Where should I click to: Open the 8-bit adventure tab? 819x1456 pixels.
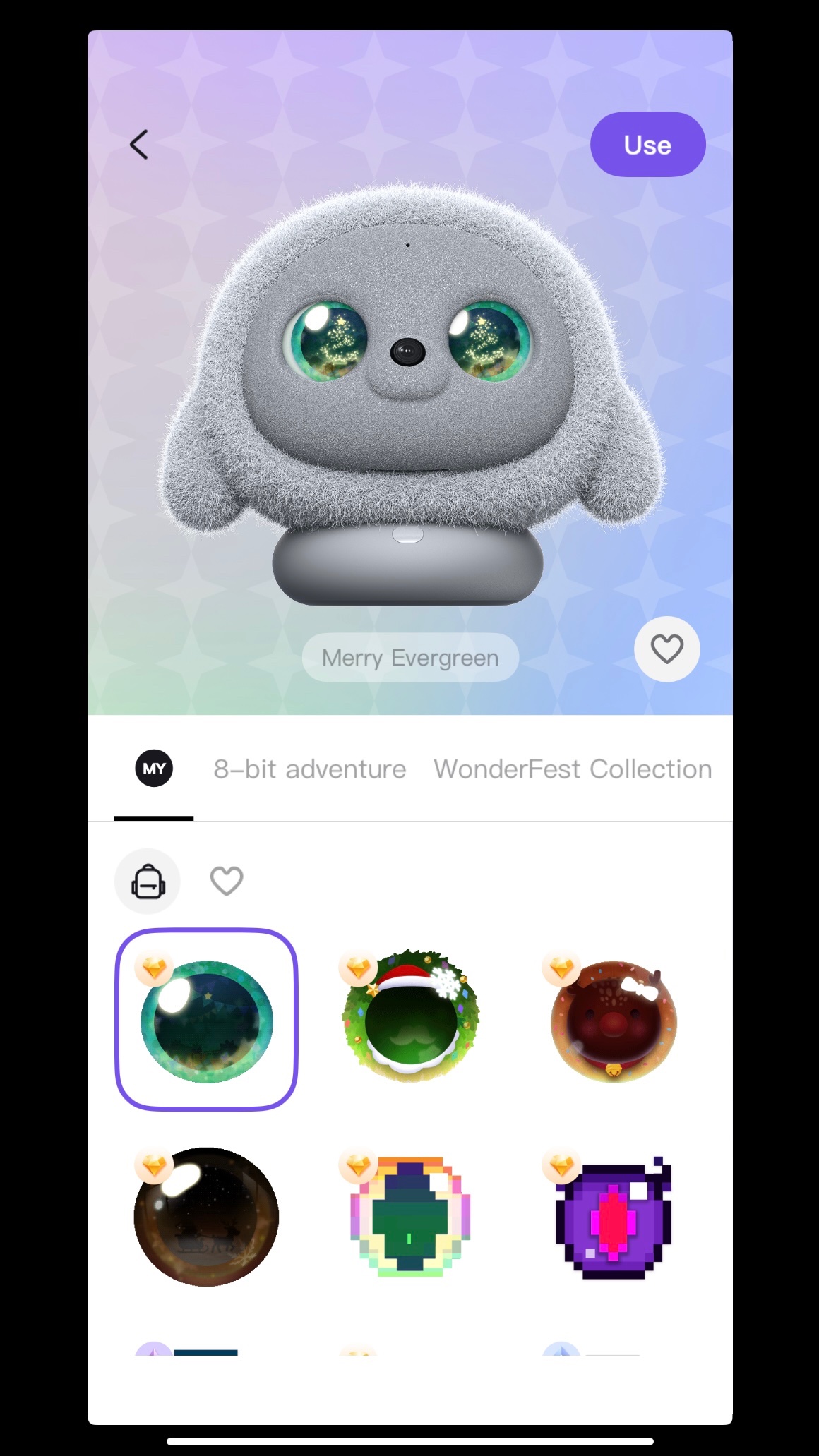click(310, 769)
